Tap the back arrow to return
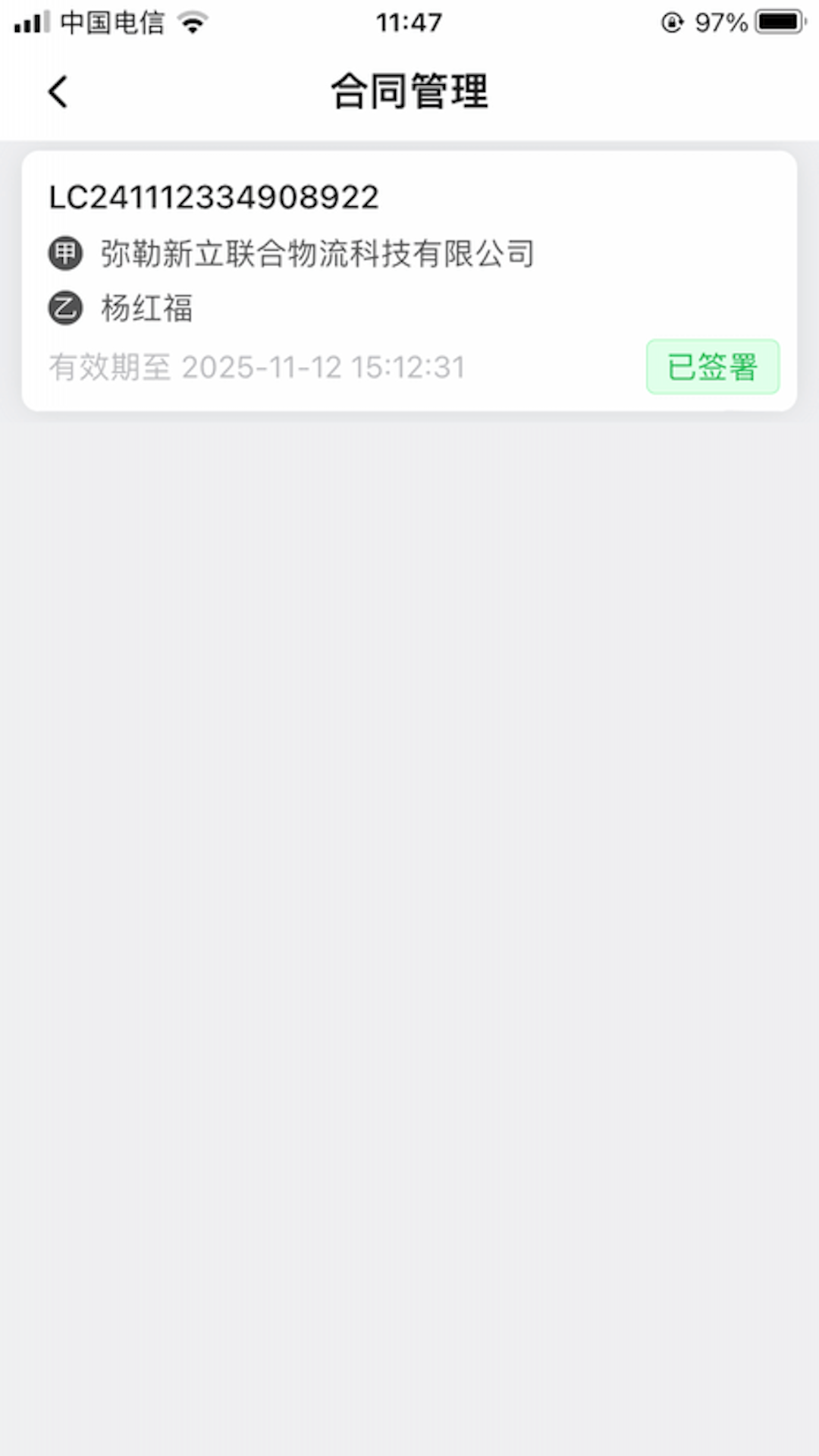The width and height of the screenshot is (819, 1456). [58, 91]
